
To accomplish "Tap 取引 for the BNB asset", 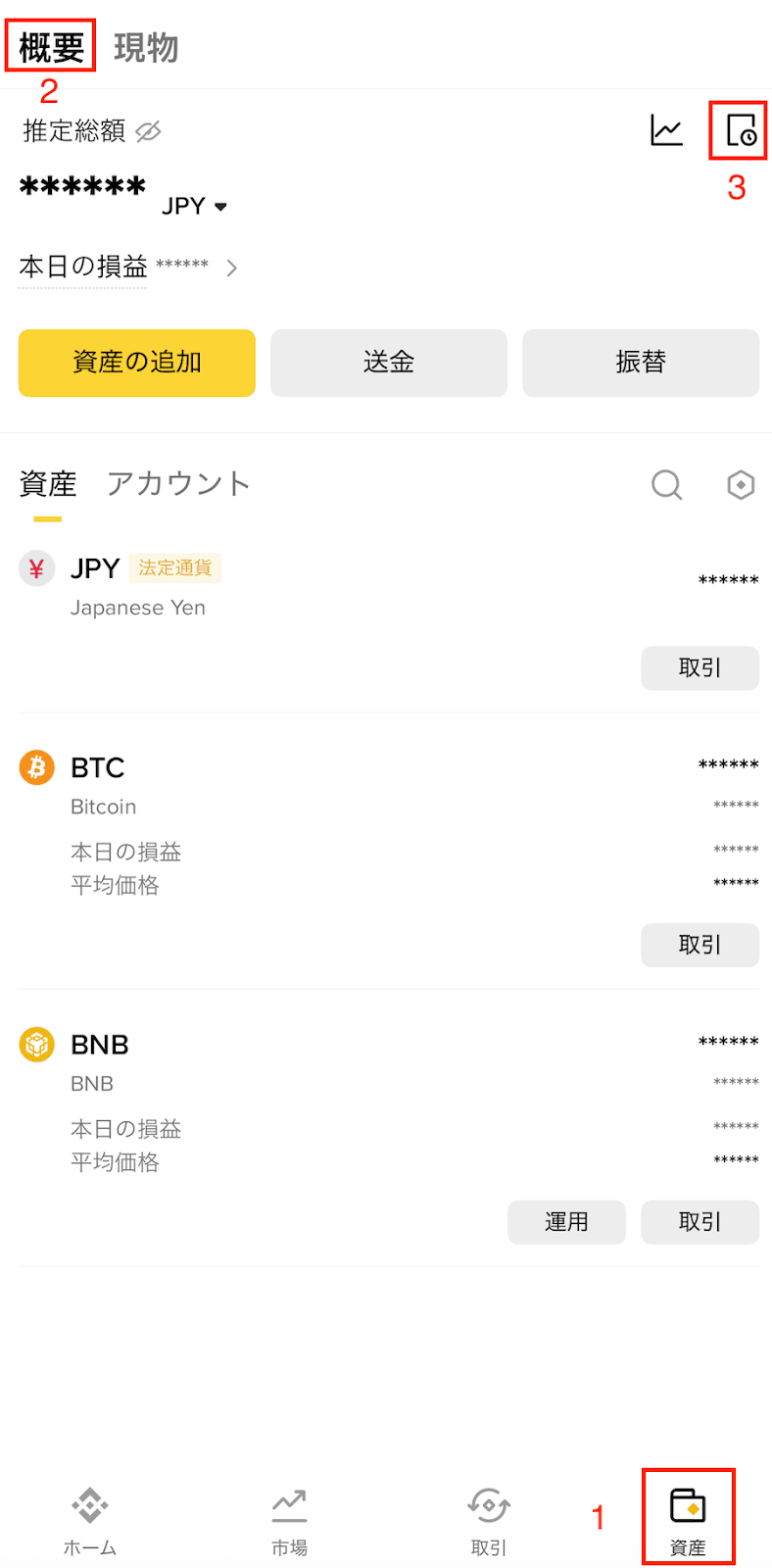I will 700,1222.
